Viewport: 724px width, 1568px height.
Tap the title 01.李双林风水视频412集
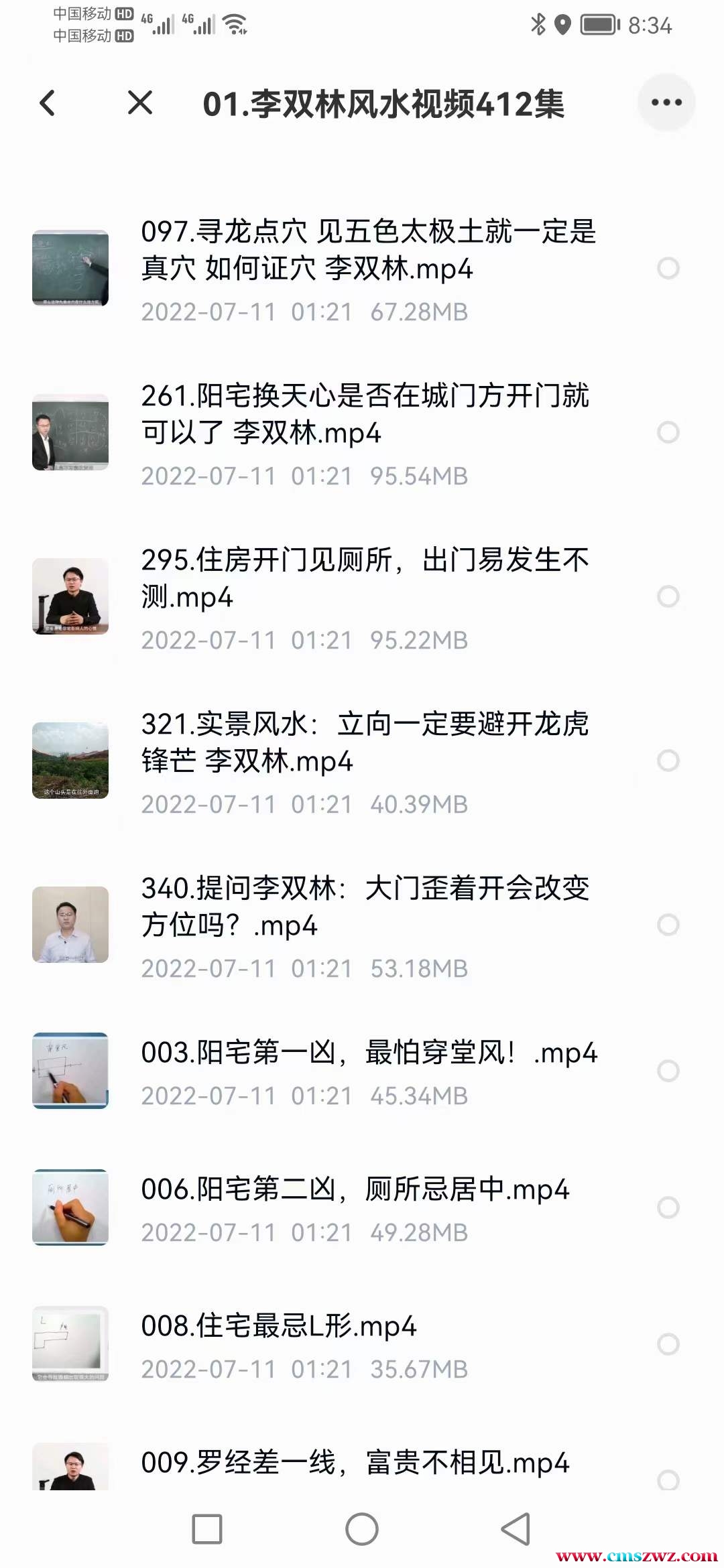[385, 104]
